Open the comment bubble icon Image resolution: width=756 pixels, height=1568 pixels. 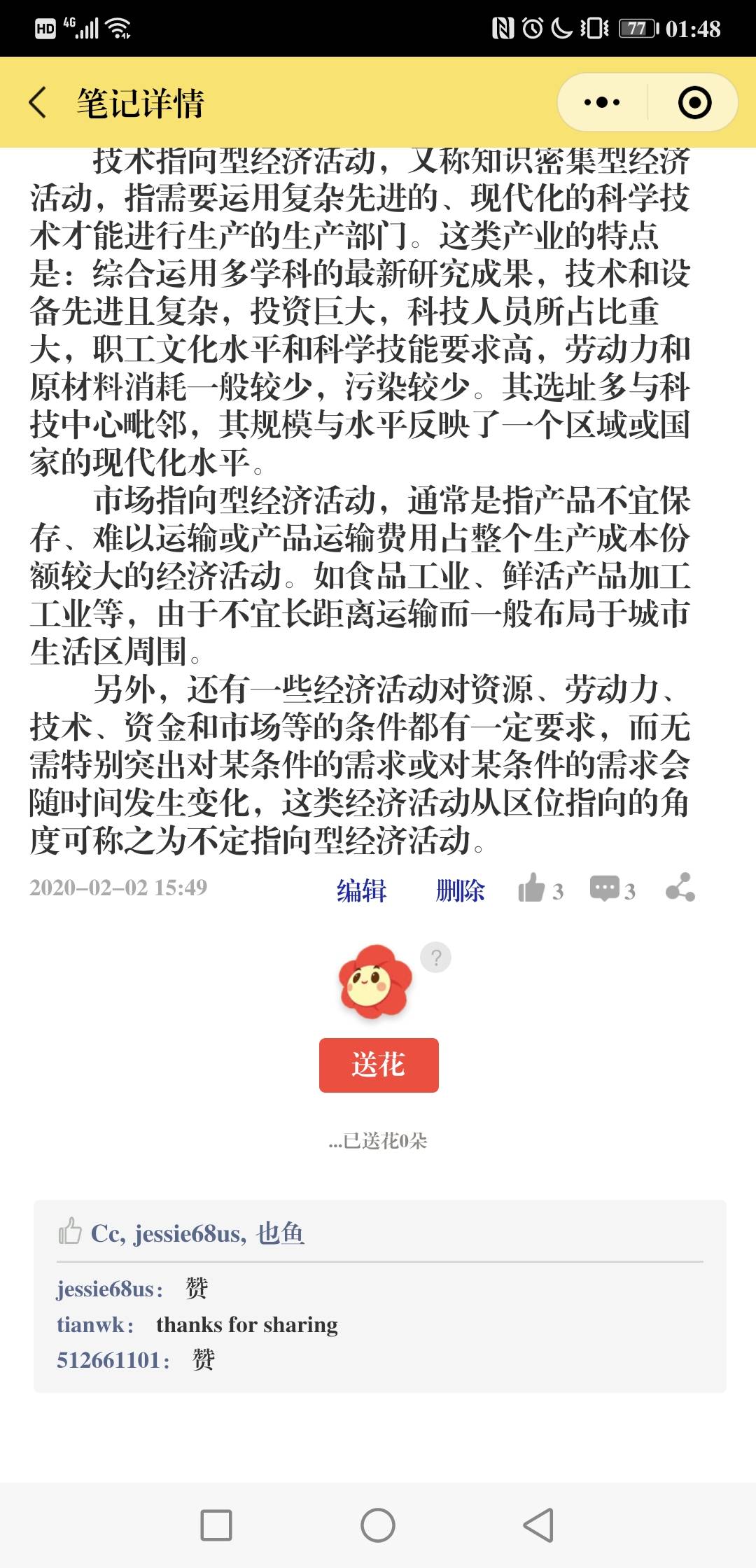pyautogui.click(x=605, y=889)
